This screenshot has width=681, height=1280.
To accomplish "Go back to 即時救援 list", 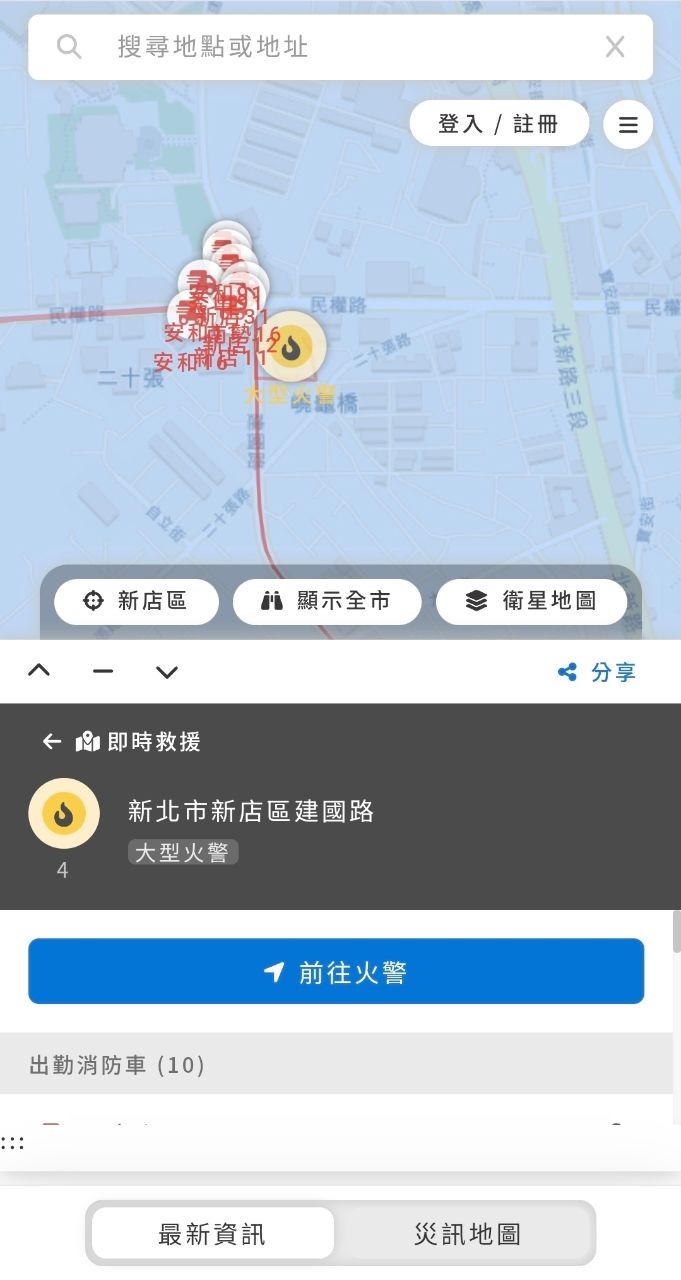I will [52, 741].
